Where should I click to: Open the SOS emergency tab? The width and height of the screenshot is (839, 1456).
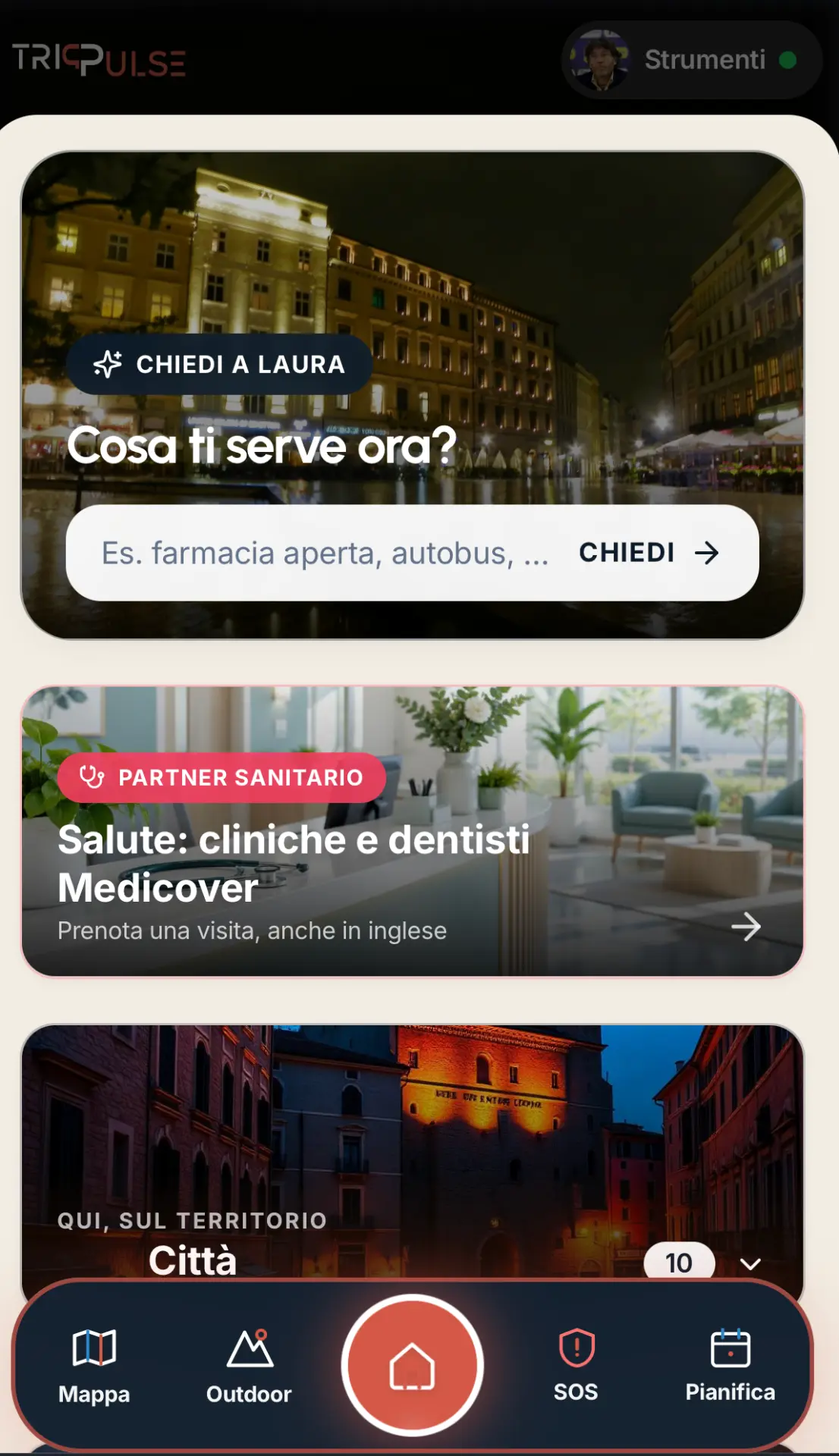(x=577, y=1365)
